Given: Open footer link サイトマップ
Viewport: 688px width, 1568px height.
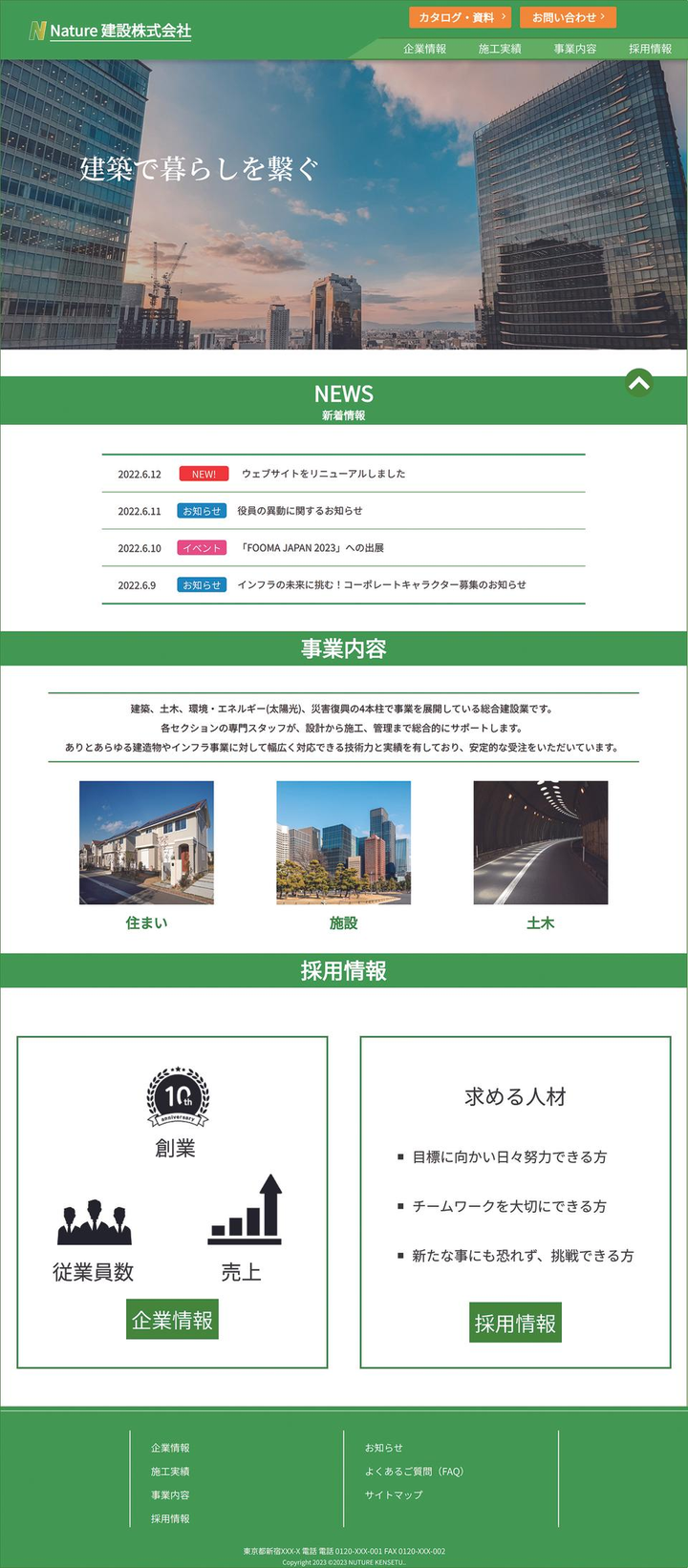Looking at the screenshot, I should tap(393, 1494).
